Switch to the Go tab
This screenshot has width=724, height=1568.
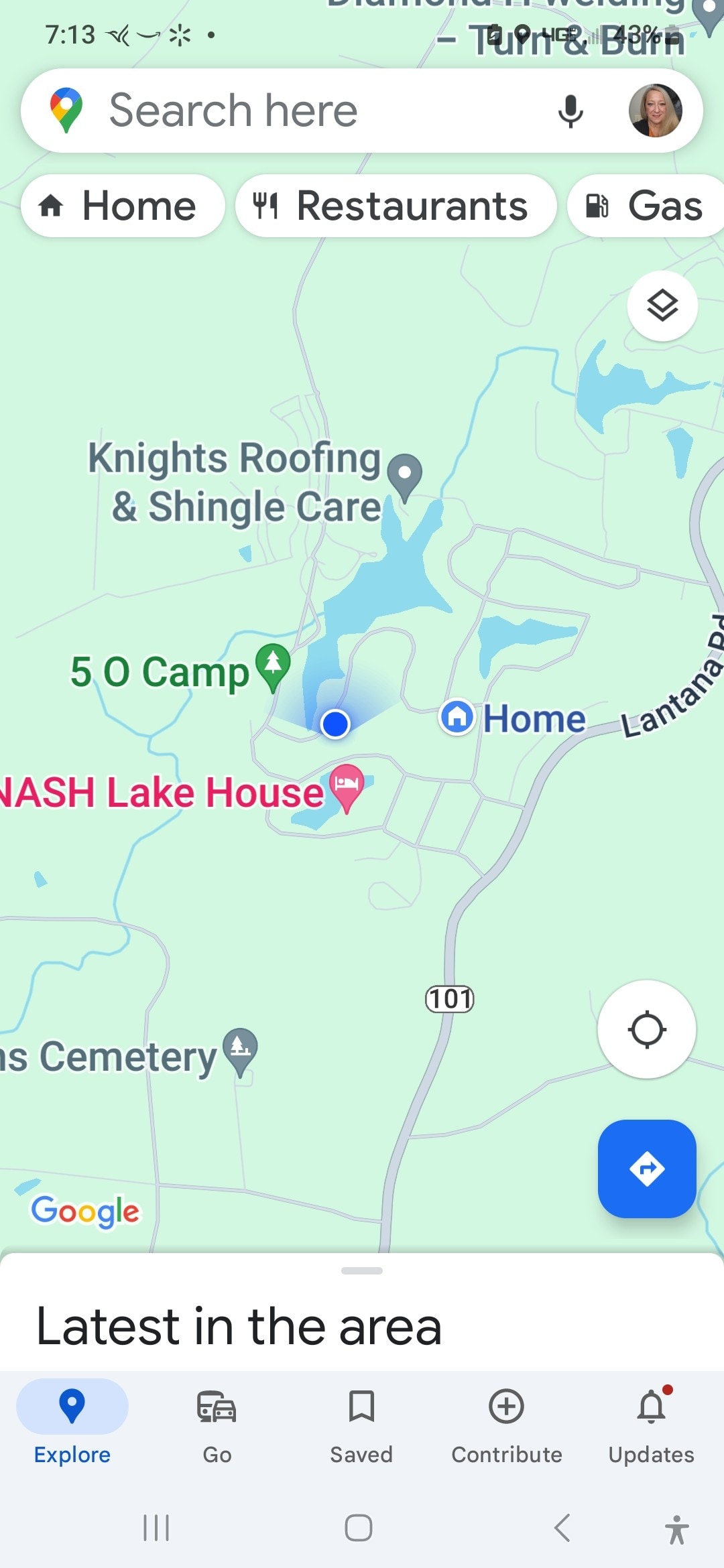[217, 1422]
